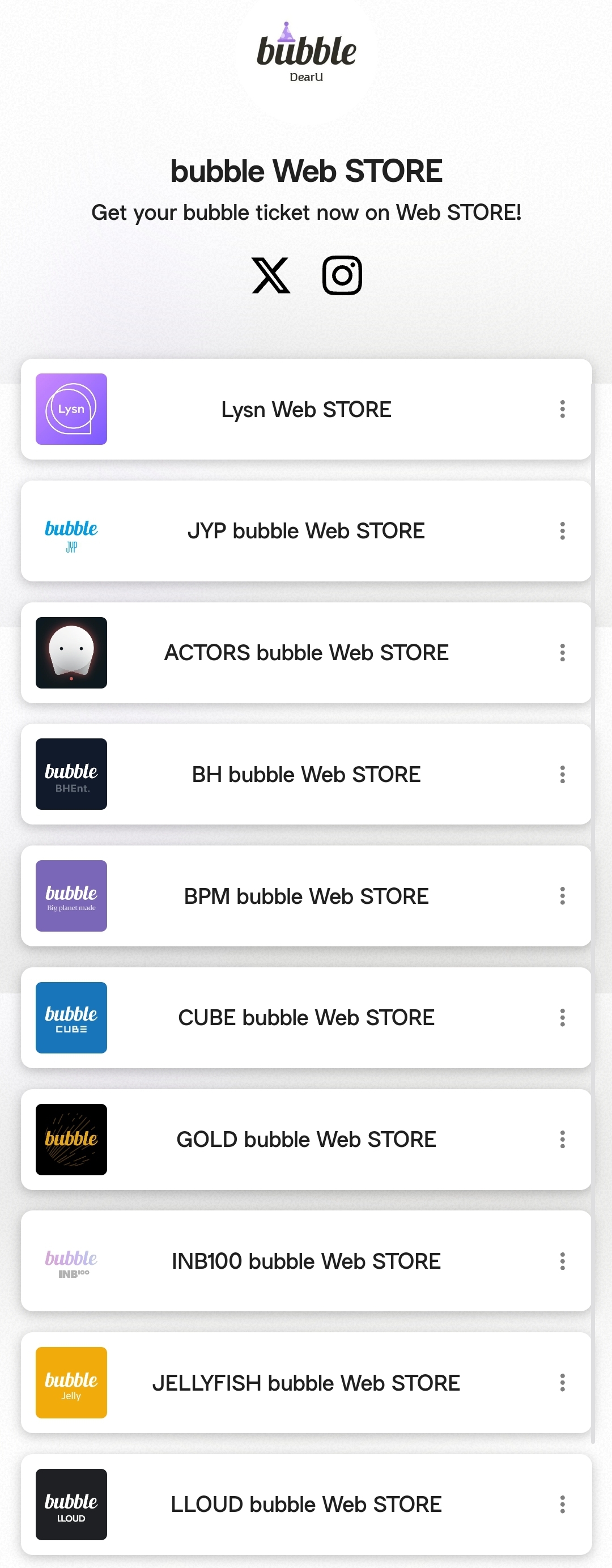Show more options for JELLYFISH bubble
The height and width of the screenshot is (1568, 612).
562,1383
